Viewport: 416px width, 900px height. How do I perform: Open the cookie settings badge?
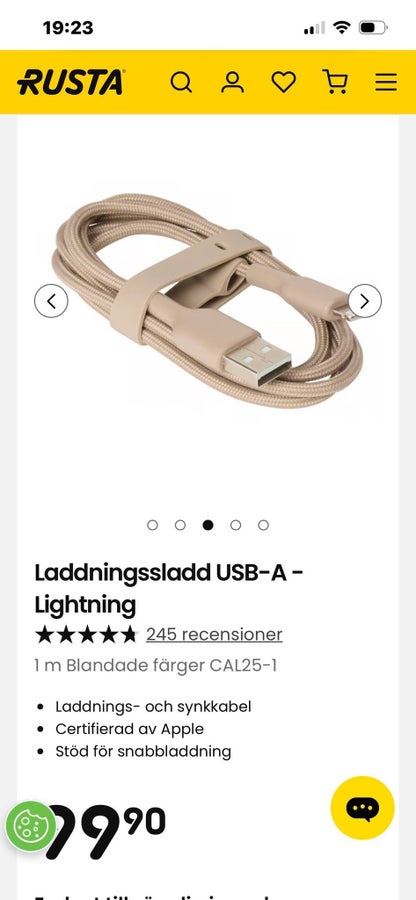30,827
